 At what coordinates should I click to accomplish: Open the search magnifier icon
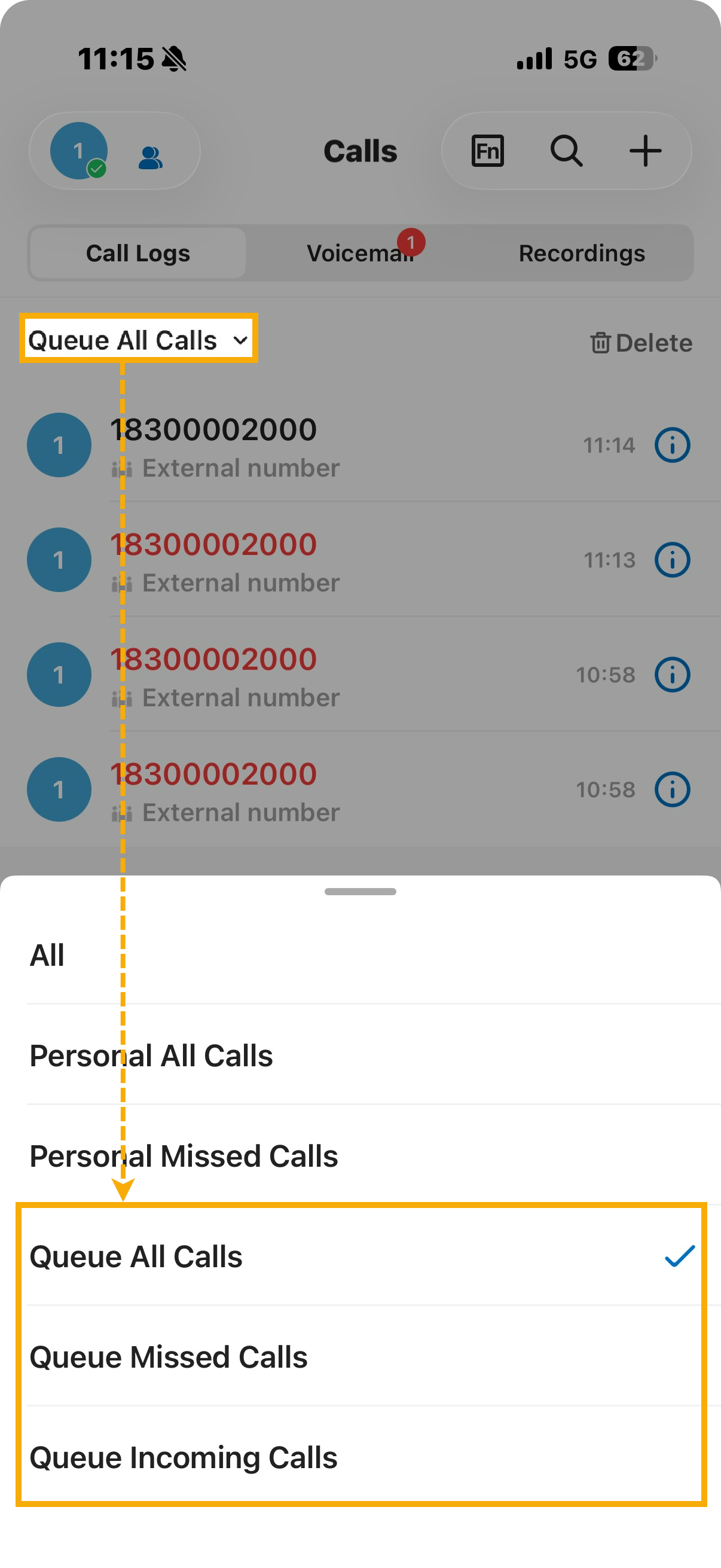[x=566, y=151]
